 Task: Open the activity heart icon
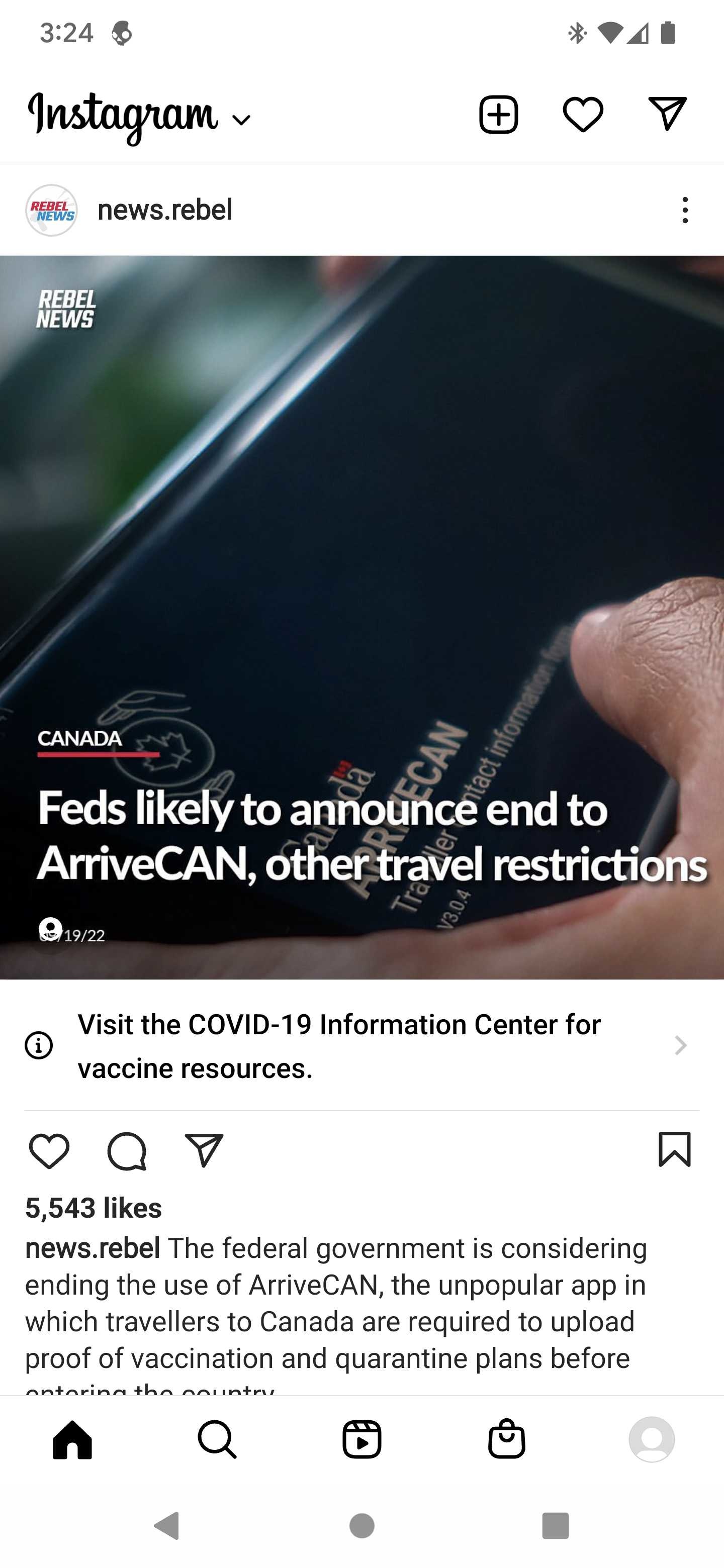(x=583, y=115)
